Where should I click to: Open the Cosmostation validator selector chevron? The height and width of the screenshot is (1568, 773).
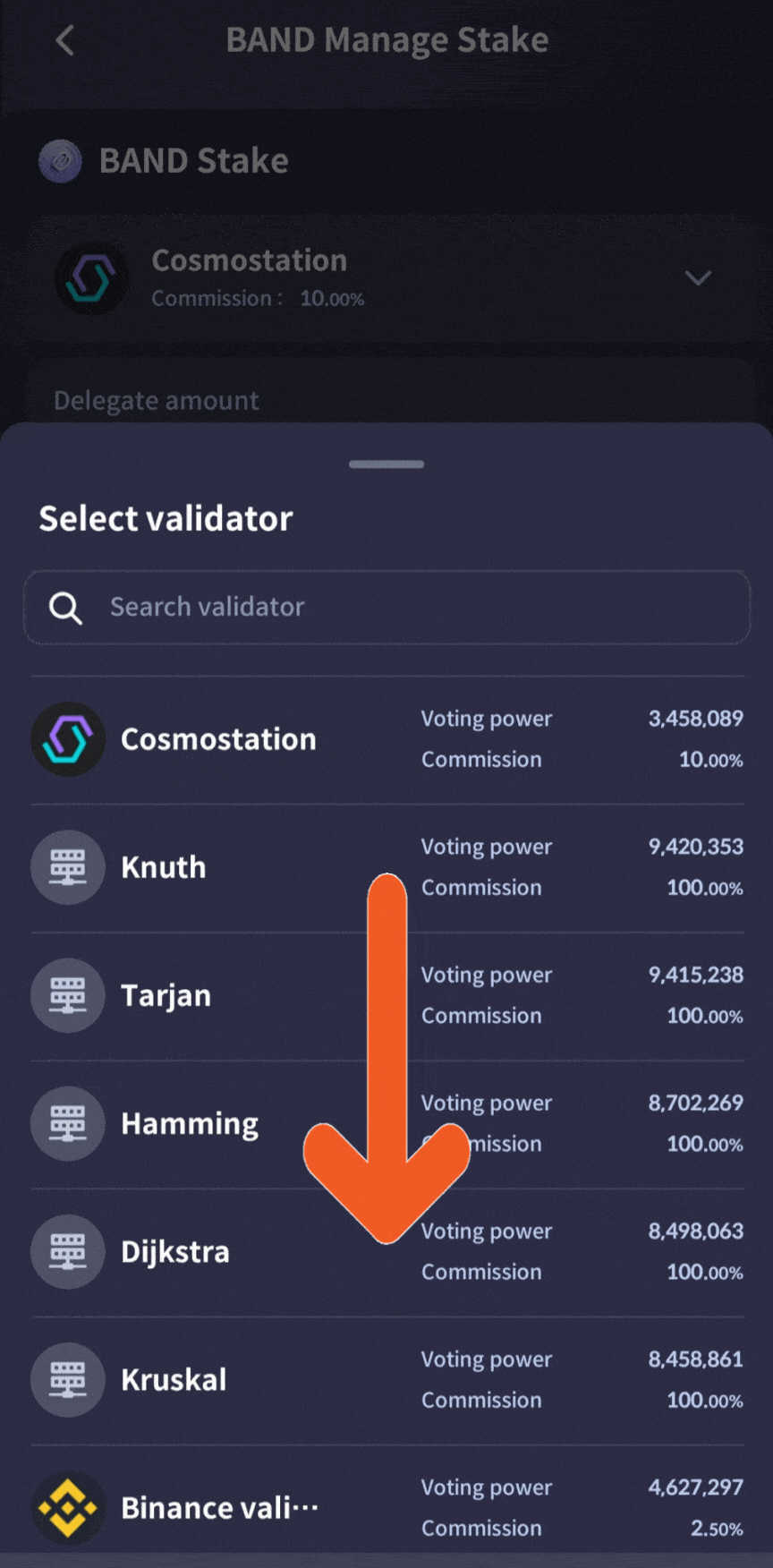(x=698, y=278)
